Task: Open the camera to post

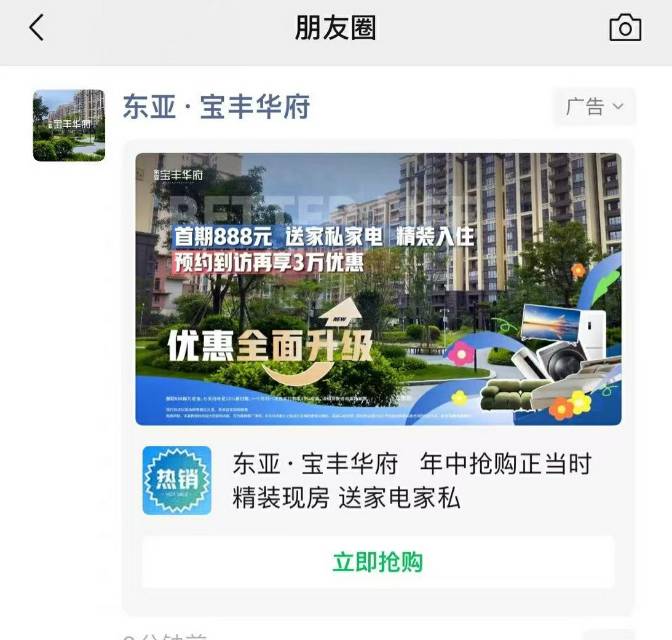Action: pos(625,28)
